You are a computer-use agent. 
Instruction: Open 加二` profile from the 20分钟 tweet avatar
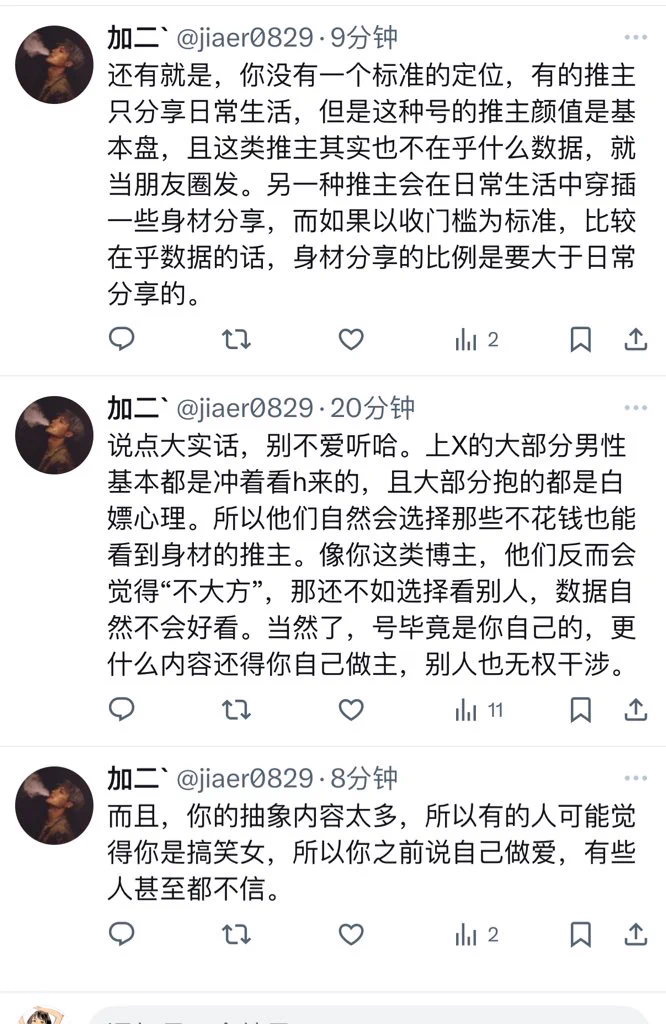pos(54,435)
